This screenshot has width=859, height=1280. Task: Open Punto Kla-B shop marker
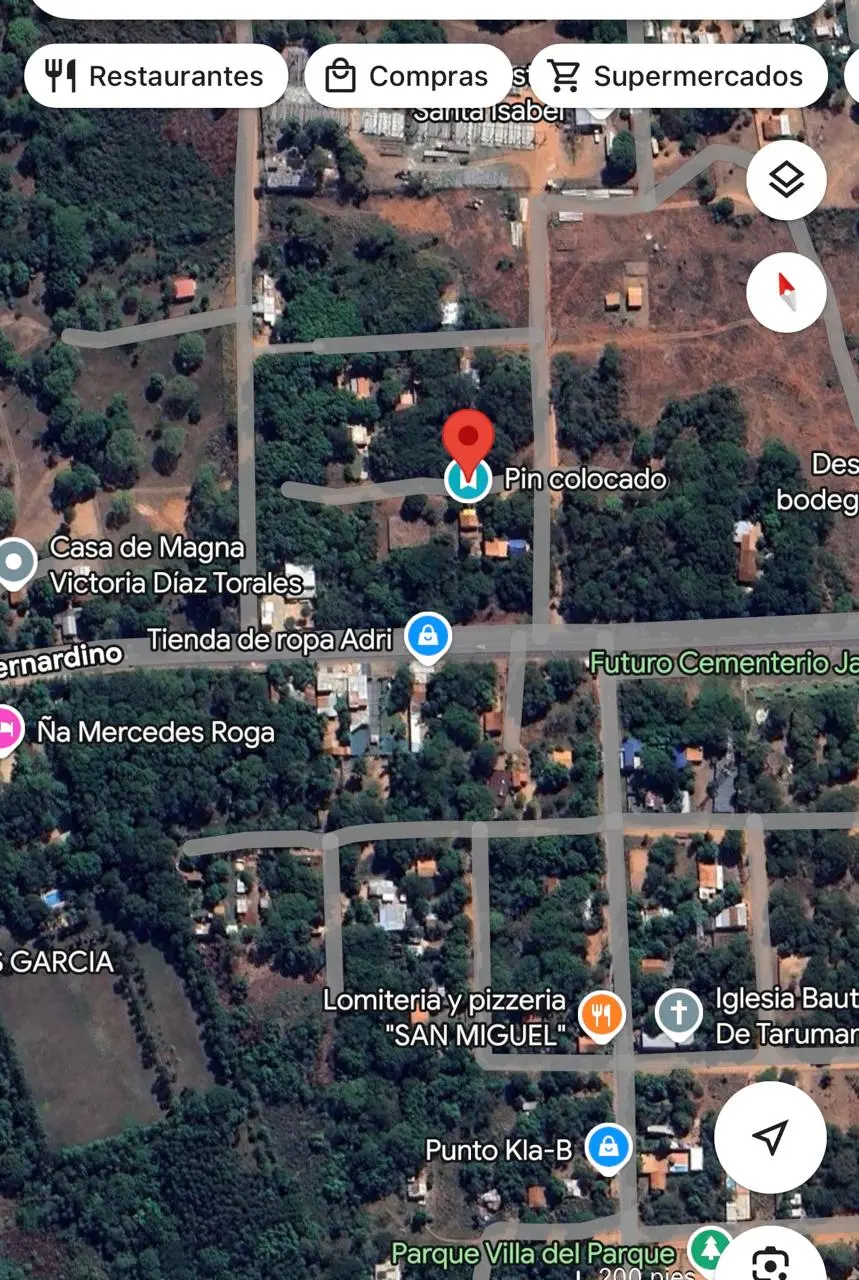point(608,1148)
